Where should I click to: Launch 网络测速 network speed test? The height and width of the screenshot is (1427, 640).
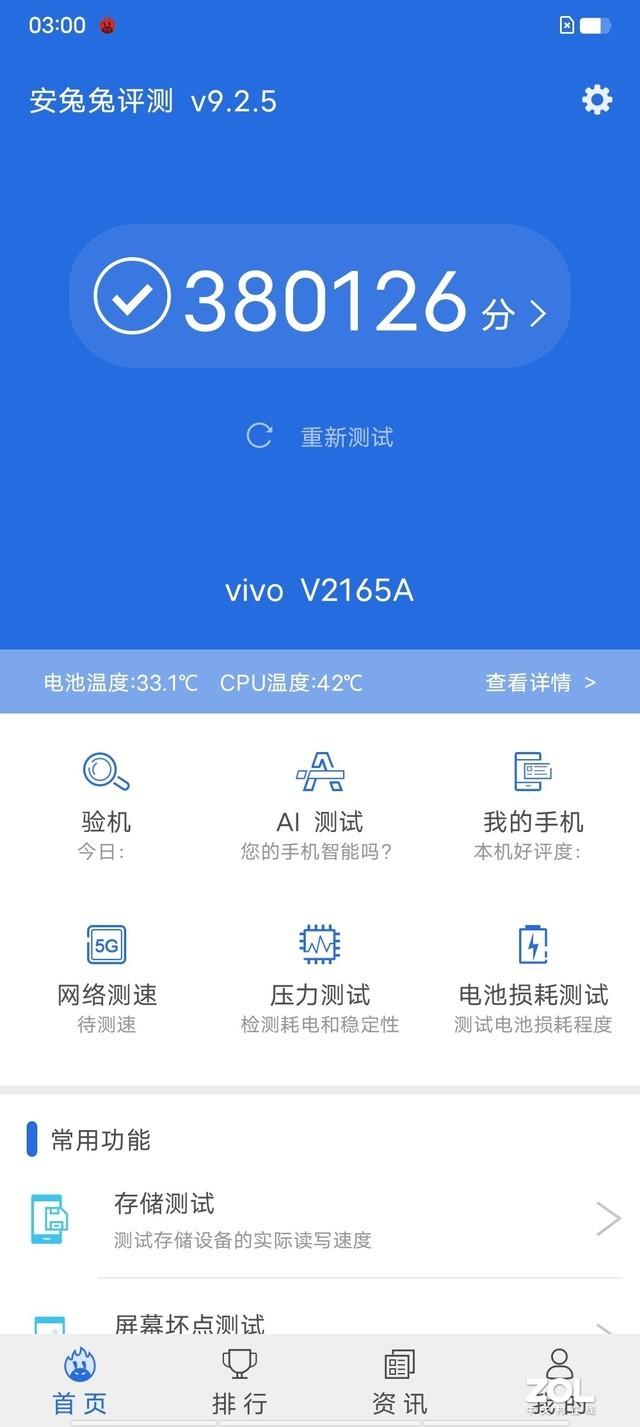tap(106, 978)
